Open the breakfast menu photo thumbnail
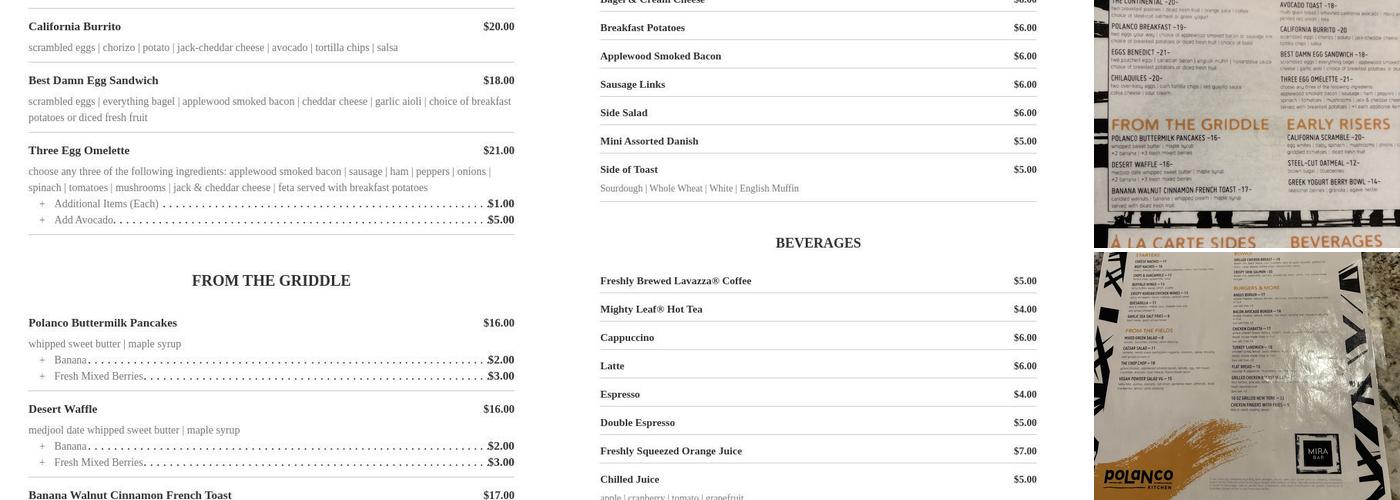1400x500 pixels. click(x=1246, y=122)
